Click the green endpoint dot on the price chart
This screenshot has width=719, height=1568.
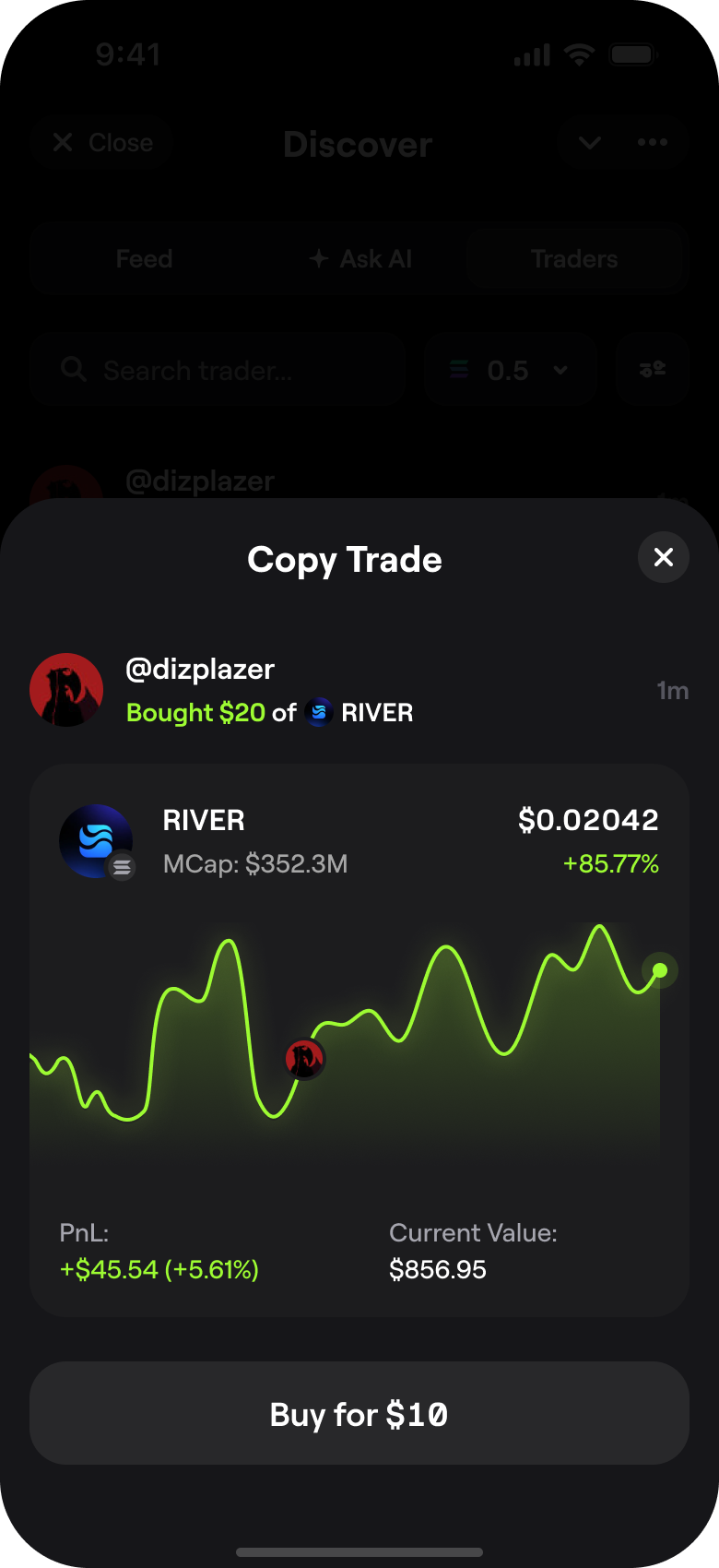click(660, 969)
